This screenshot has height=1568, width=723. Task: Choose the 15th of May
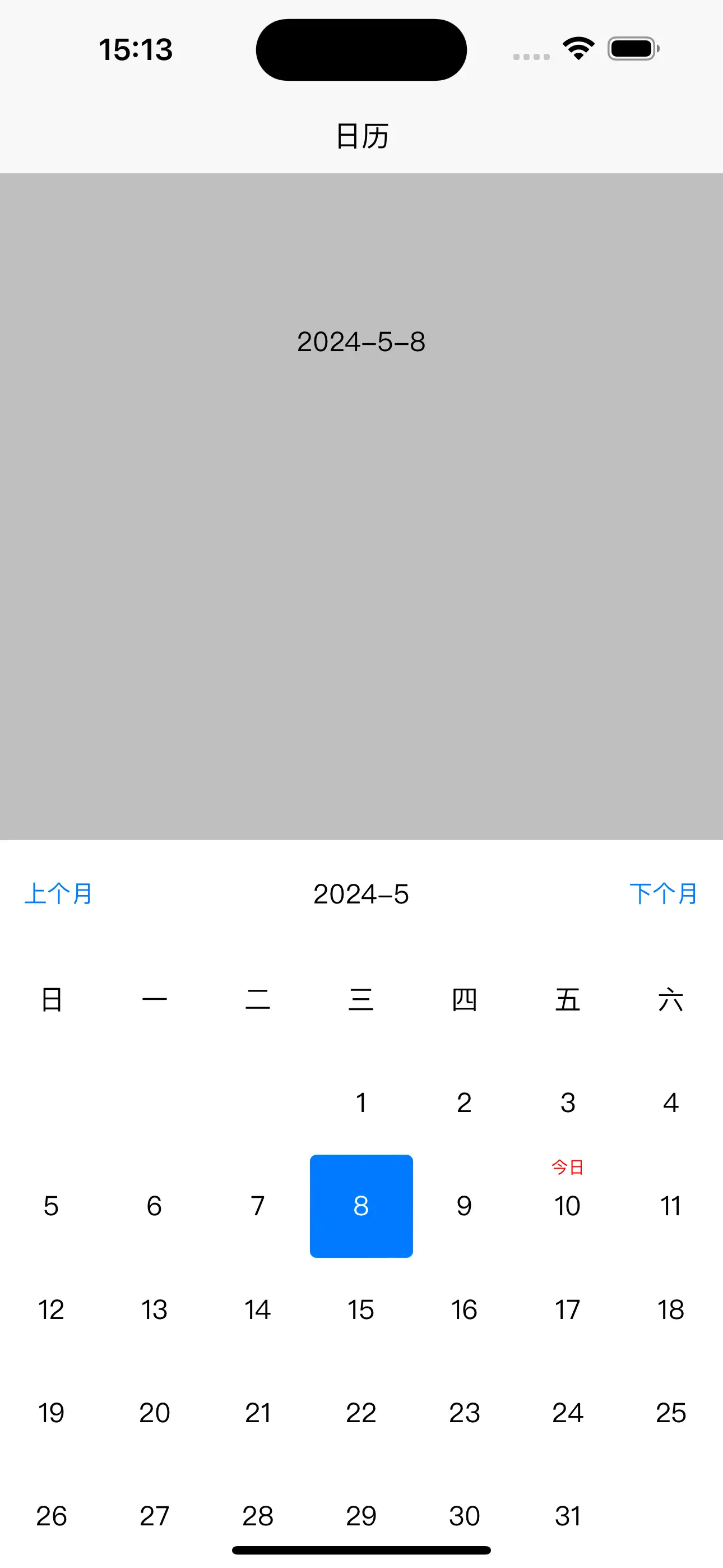(x=361, y=1309)
